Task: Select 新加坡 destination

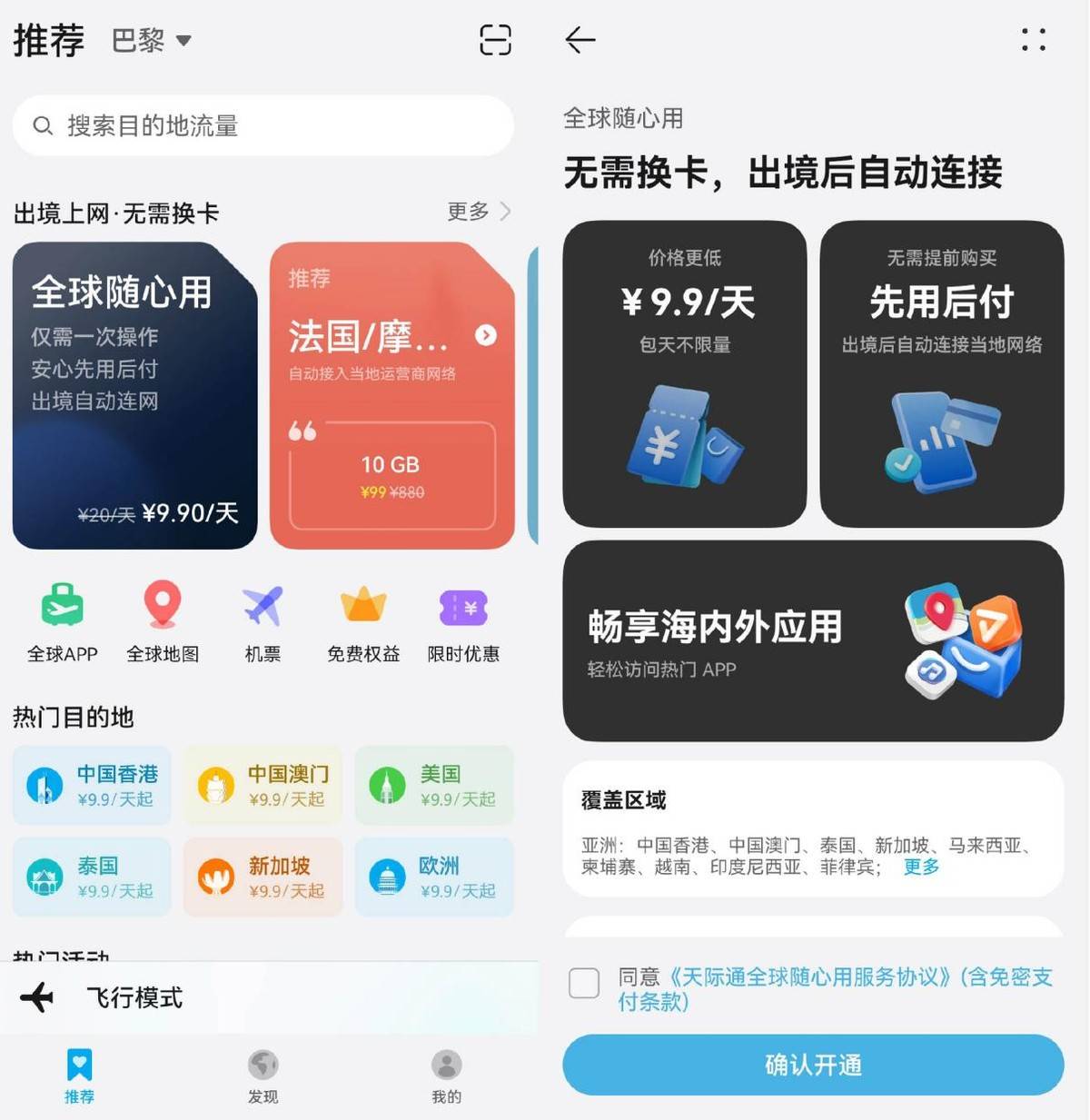Action: 263,877
